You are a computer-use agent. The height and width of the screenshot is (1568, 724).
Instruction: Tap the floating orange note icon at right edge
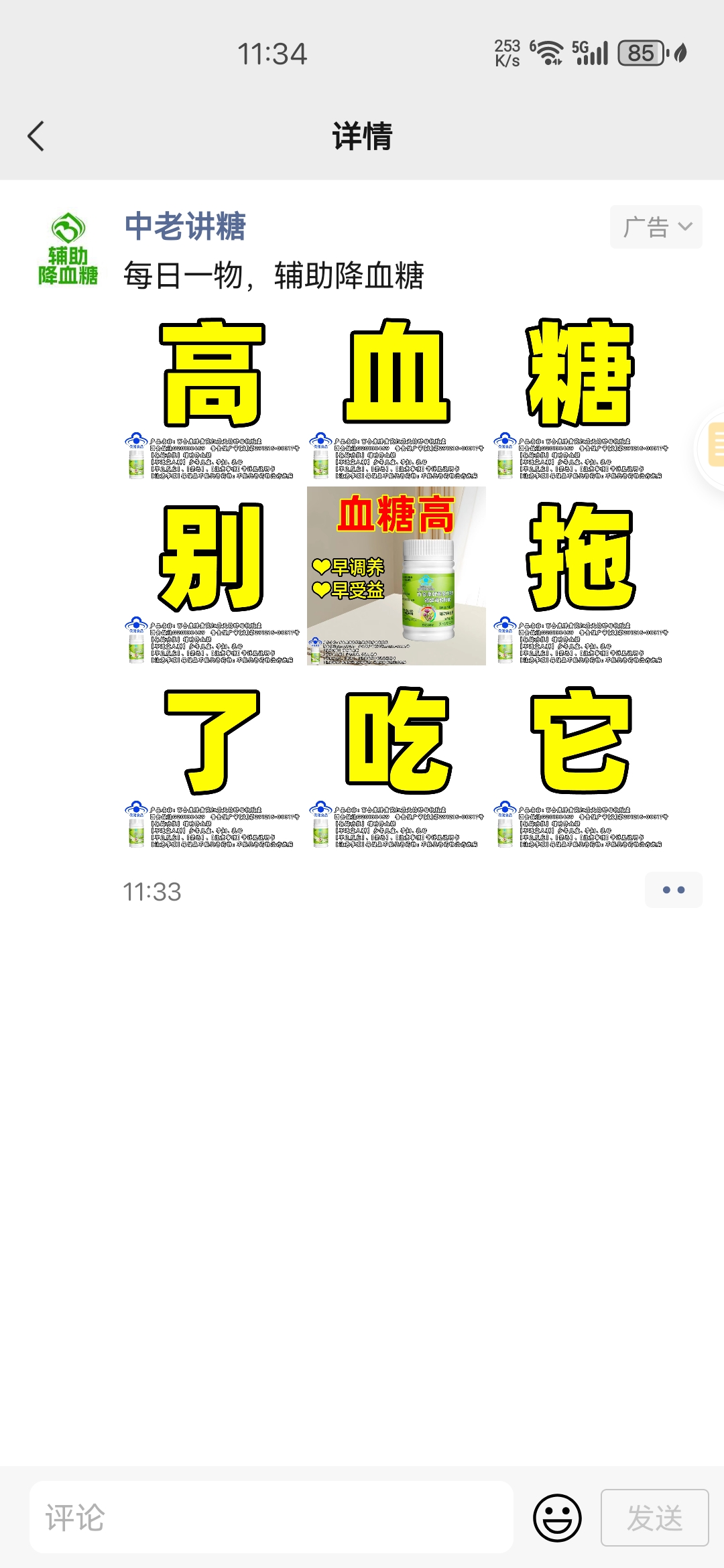coord(715,444)
